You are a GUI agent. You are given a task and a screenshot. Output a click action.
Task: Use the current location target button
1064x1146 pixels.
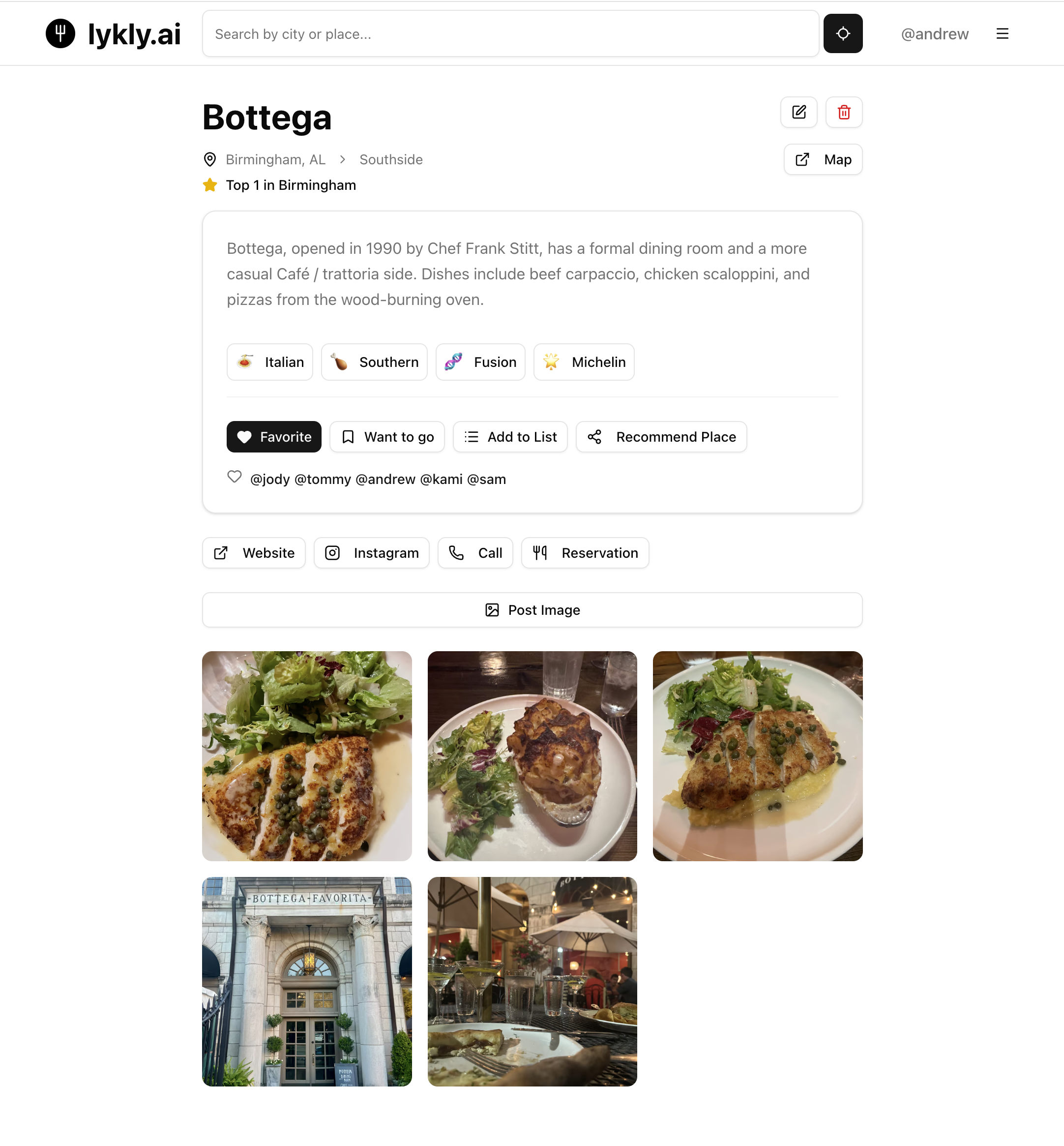[842, 34]
